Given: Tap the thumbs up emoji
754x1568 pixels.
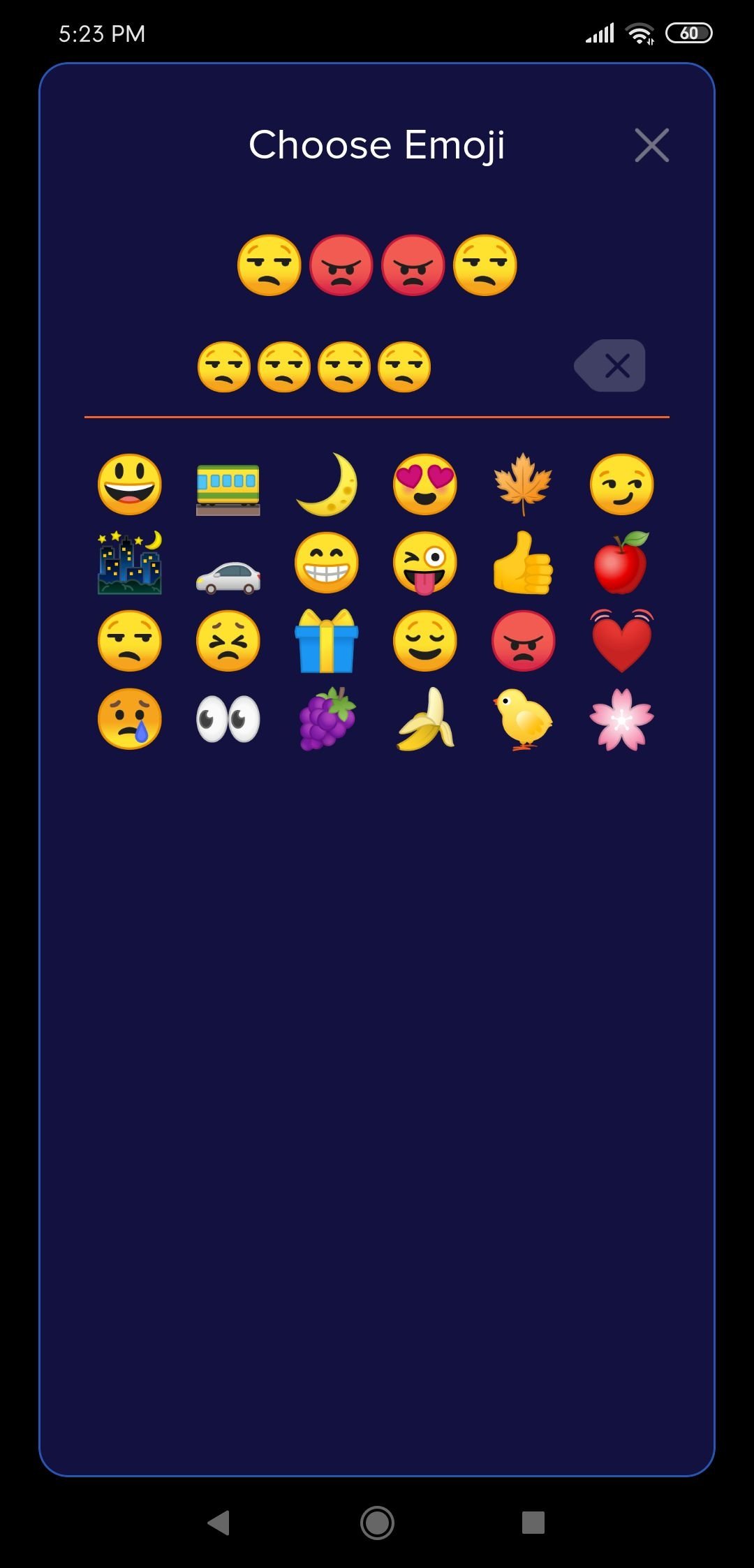Looking at the screenshot, I should pos(523,563).
